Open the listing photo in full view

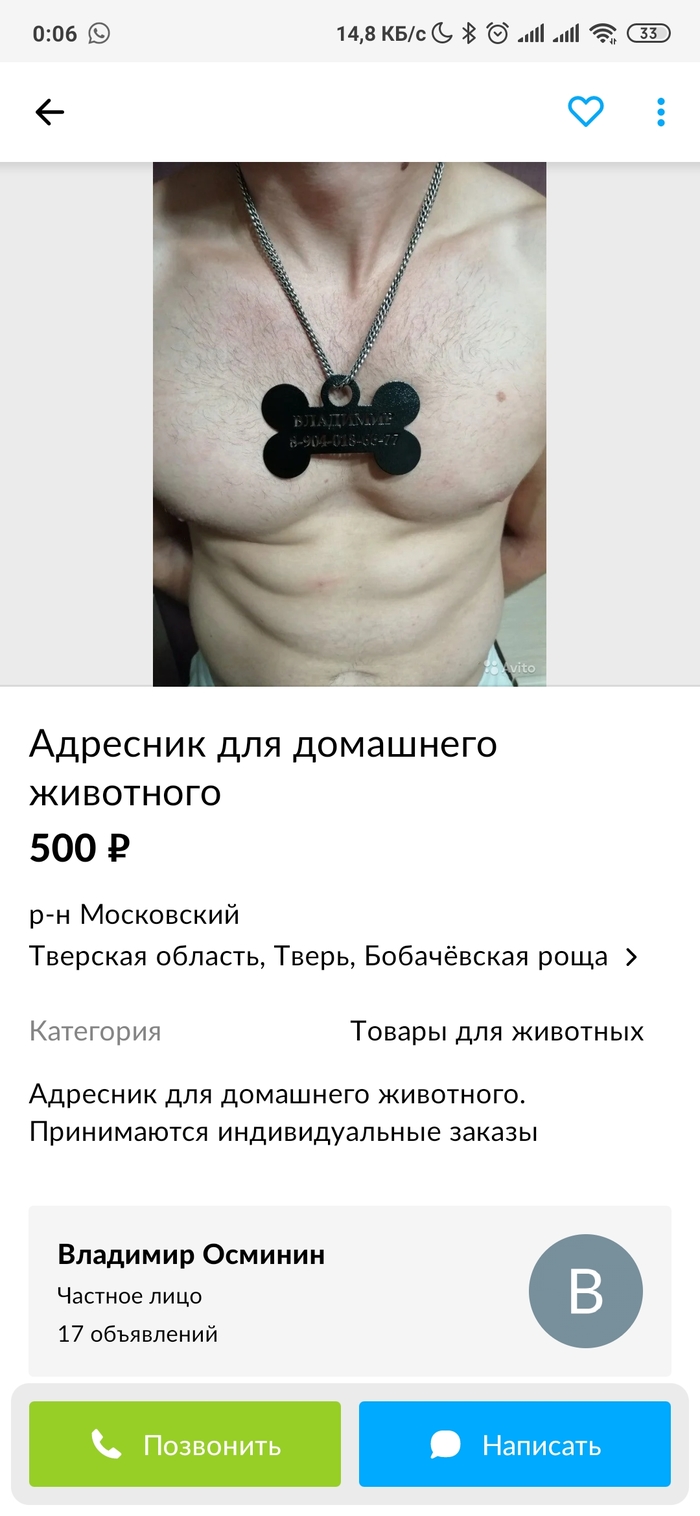click(349, 424)
